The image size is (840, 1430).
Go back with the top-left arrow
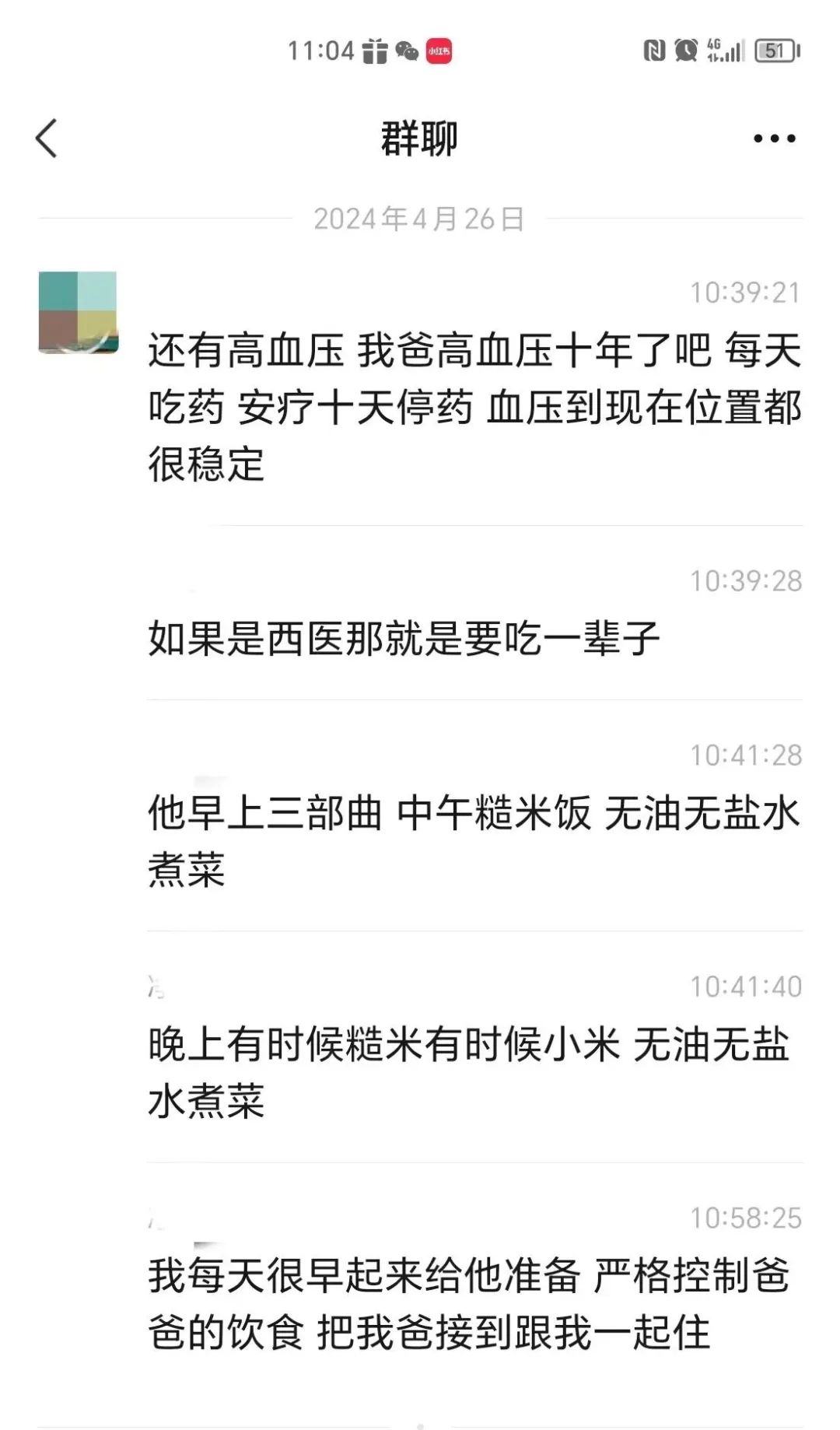[x=47, y=138]
